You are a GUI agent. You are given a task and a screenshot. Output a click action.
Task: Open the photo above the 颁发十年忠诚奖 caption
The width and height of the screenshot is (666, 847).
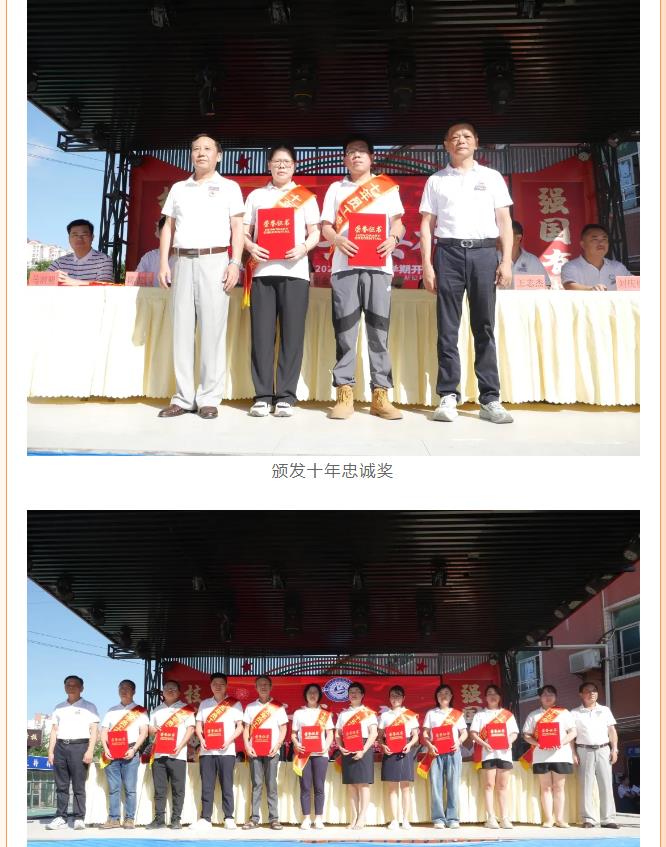333,228
